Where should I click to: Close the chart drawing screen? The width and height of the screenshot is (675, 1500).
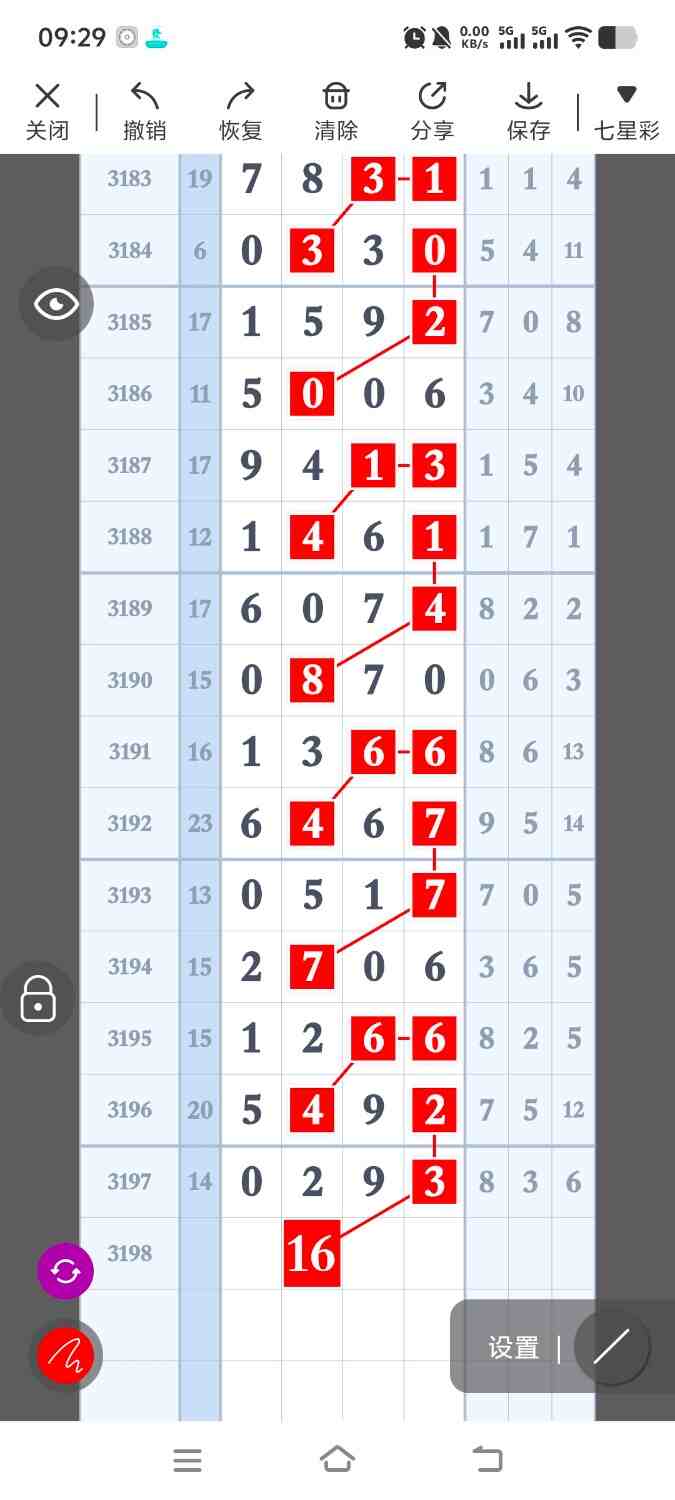[47, 110]
